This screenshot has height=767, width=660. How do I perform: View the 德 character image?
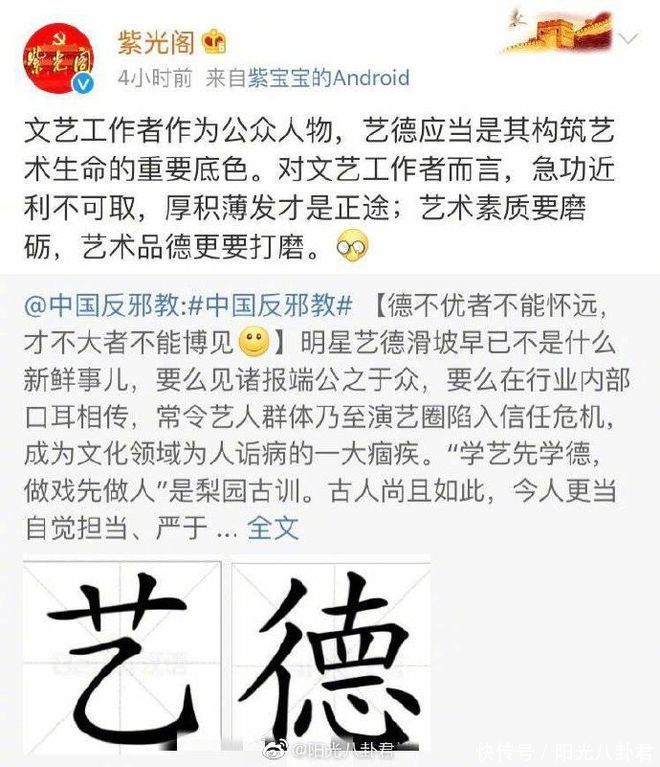click(x=331, y=655)
